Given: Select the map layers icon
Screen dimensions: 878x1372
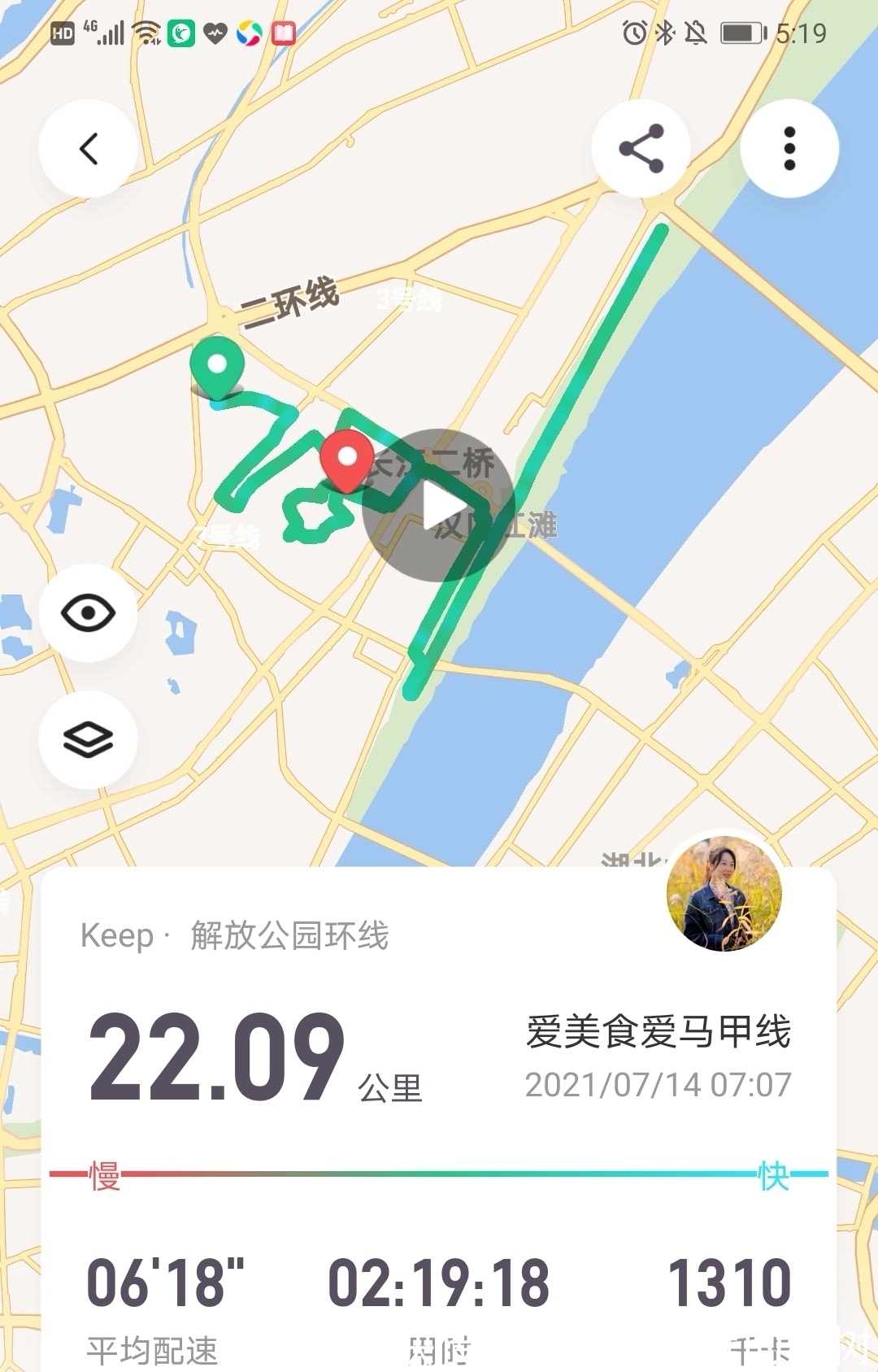Looking at the screenshot, I should 88,738.
